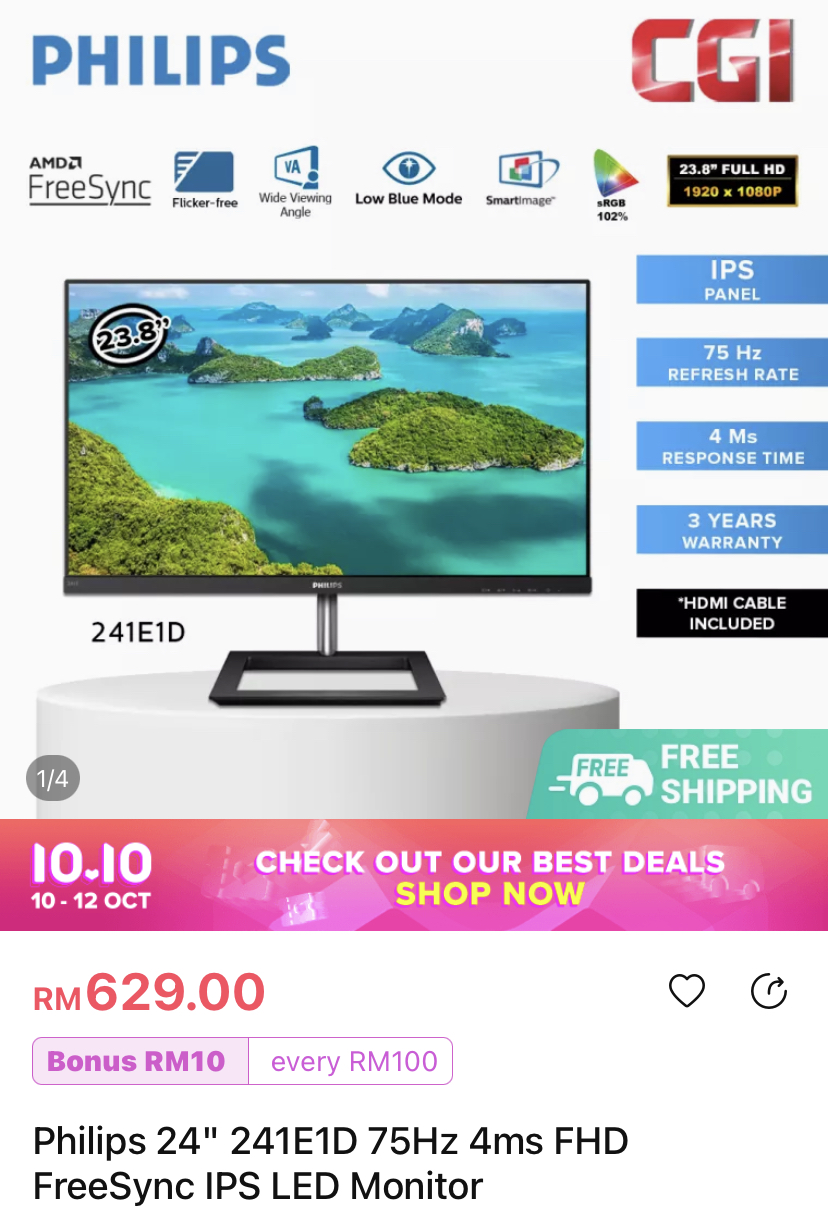Add this monitor to your wishlist
828x1224 pixels.
pos(687,991)
